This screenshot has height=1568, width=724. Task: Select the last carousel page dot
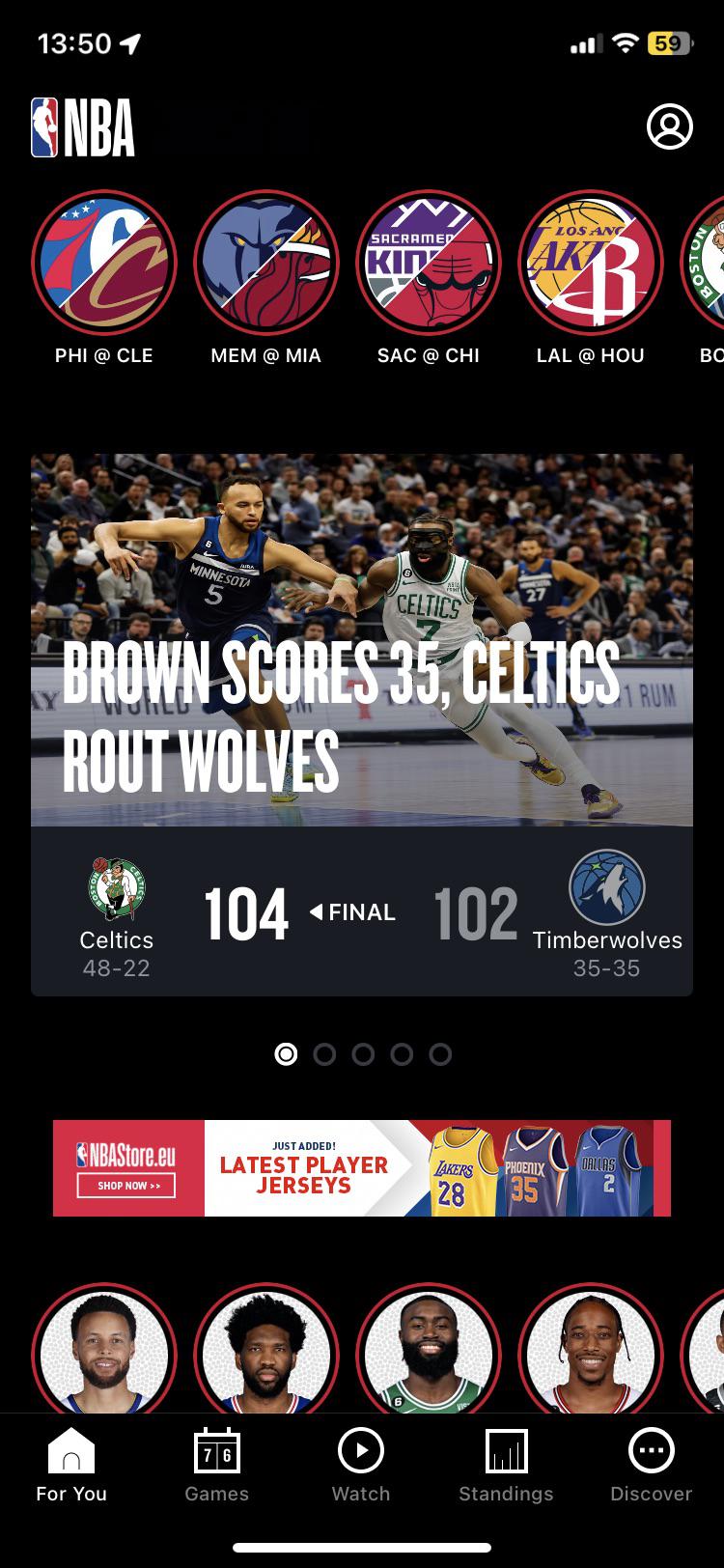(x=440, y=1054)
